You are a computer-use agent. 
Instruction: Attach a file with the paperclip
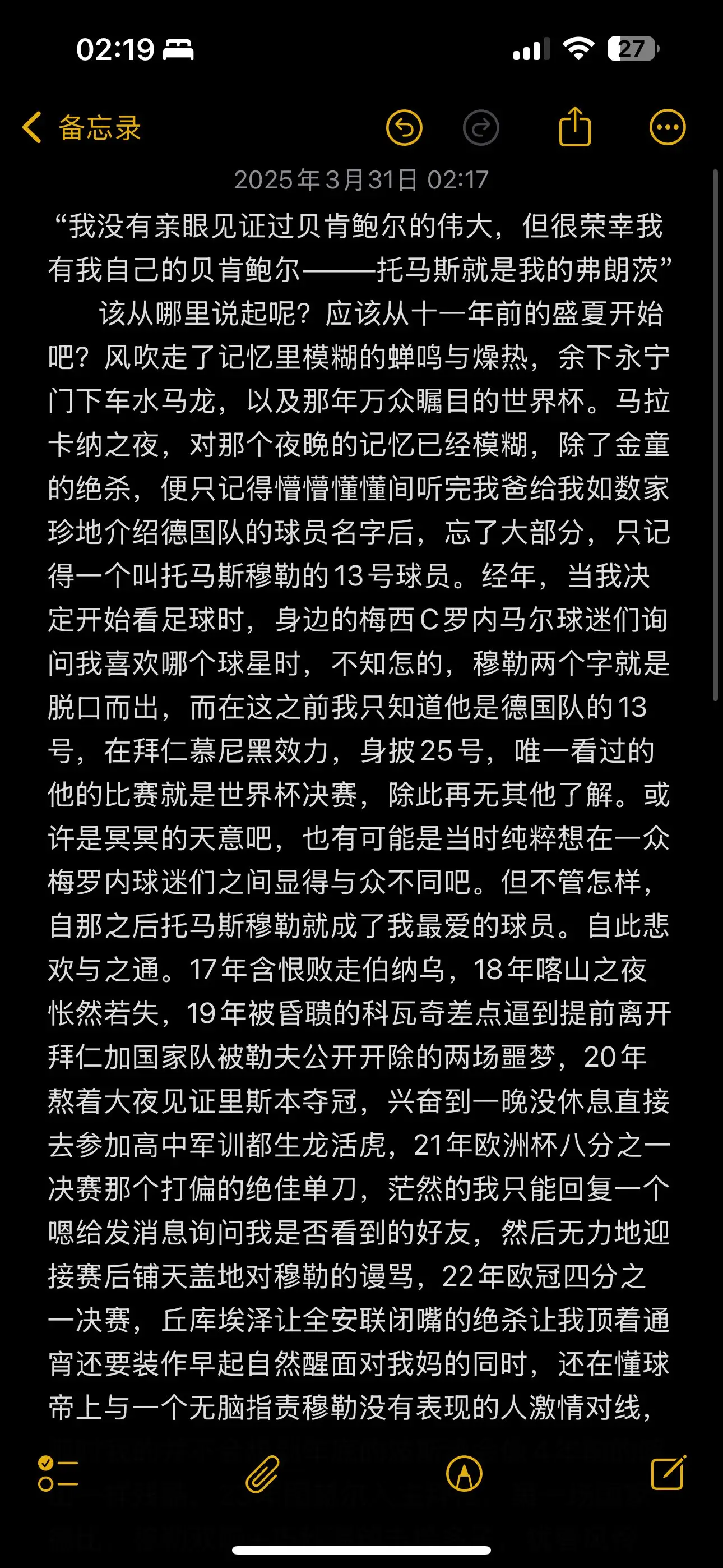[262, 1474]
